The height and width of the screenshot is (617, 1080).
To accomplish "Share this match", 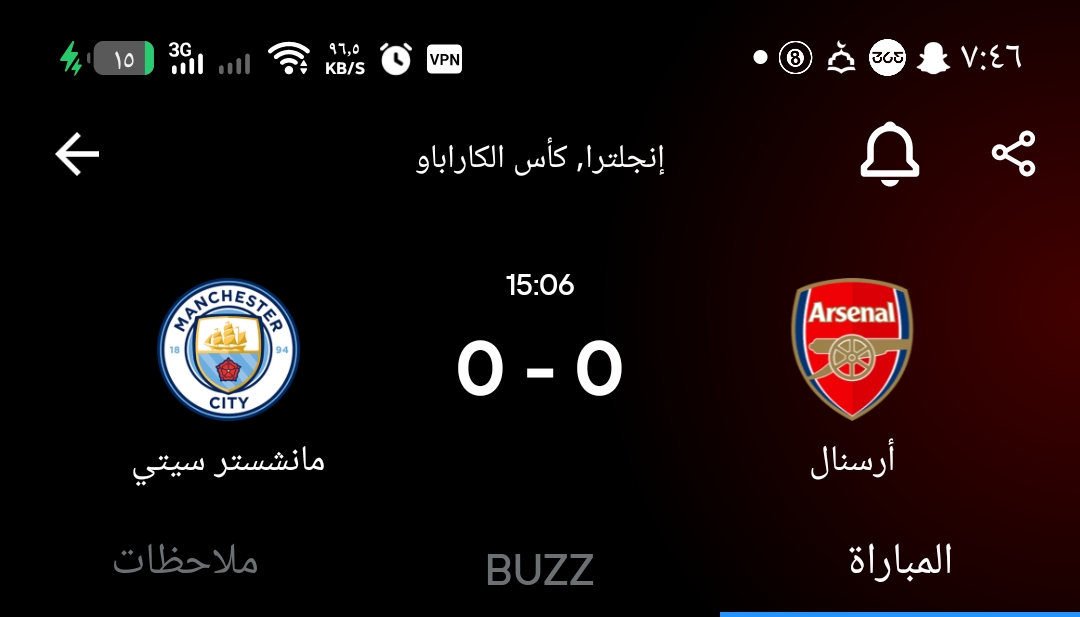I will 1013,155.
